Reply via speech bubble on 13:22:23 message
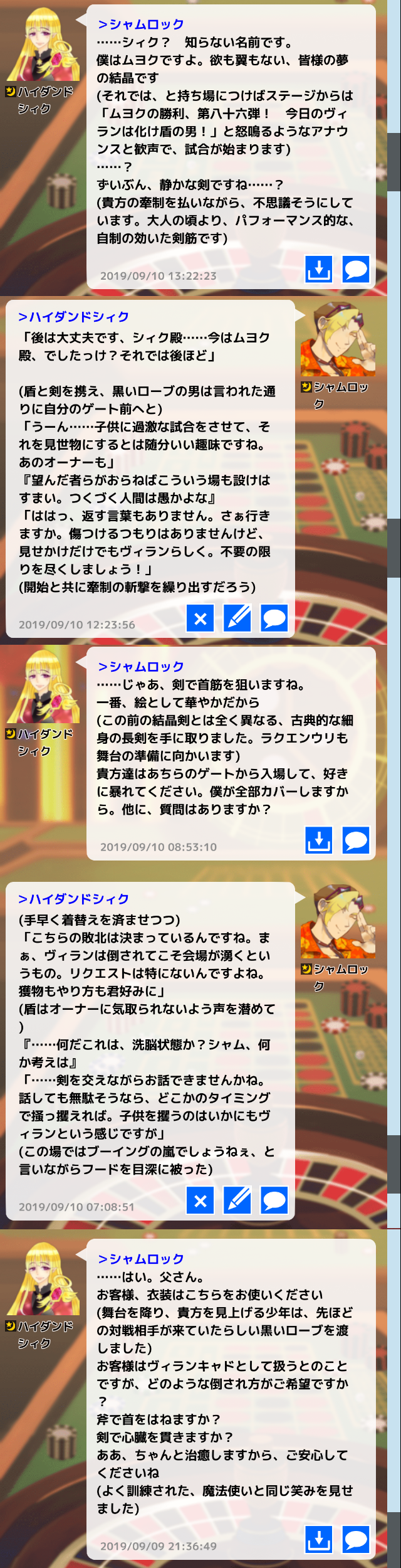The image size is (401, 1568). click(356, 269)
